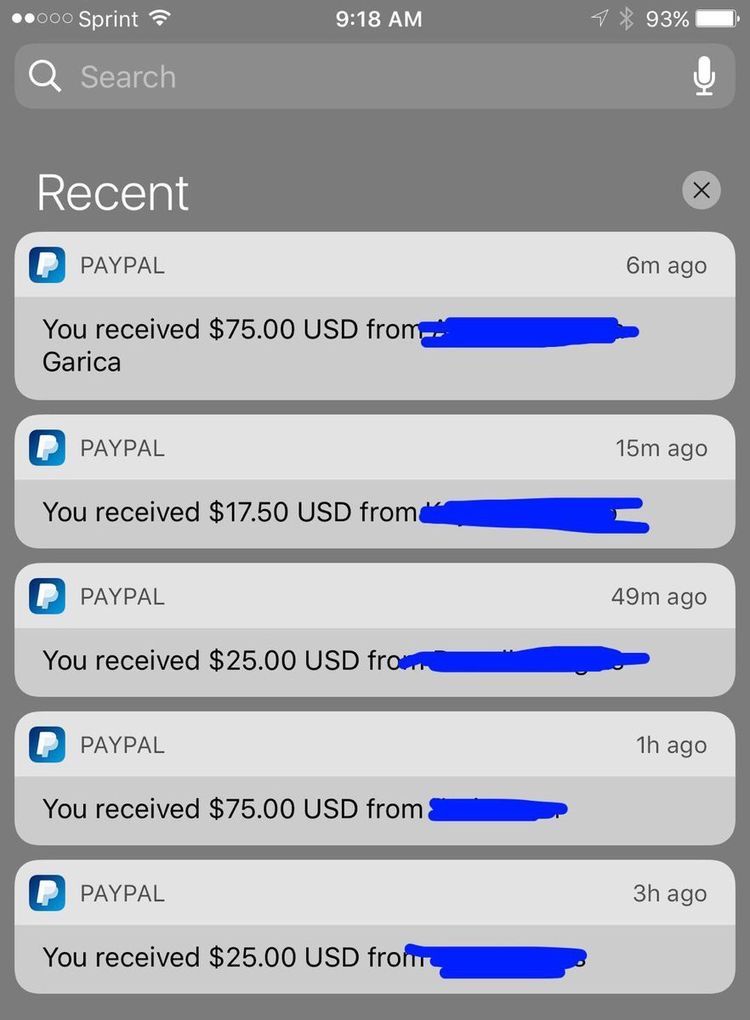750x1020 pixels.
Task: Tap the battery indicator icon
Action: pyautogui.click(x=716, y=17)
